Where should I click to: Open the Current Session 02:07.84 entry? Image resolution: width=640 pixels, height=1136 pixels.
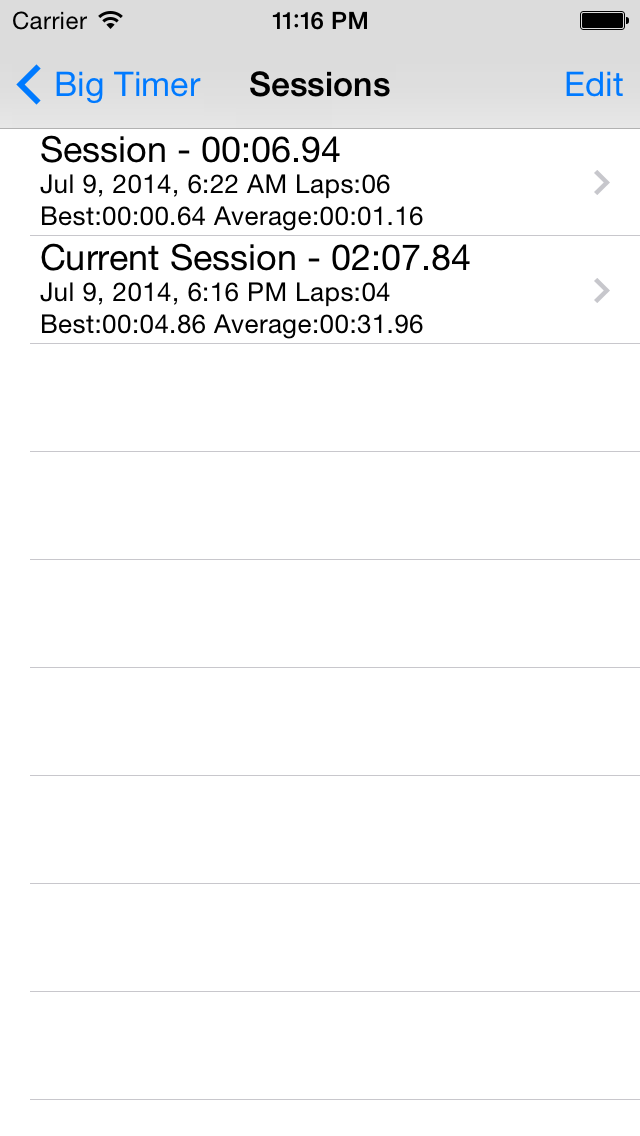click(320, 290)
